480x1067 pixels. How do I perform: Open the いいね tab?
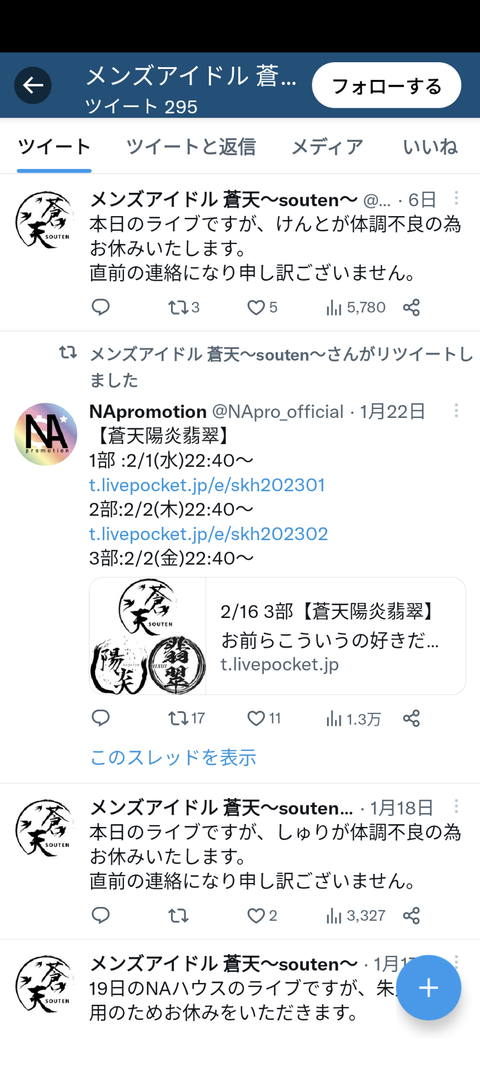click(430, 146)
